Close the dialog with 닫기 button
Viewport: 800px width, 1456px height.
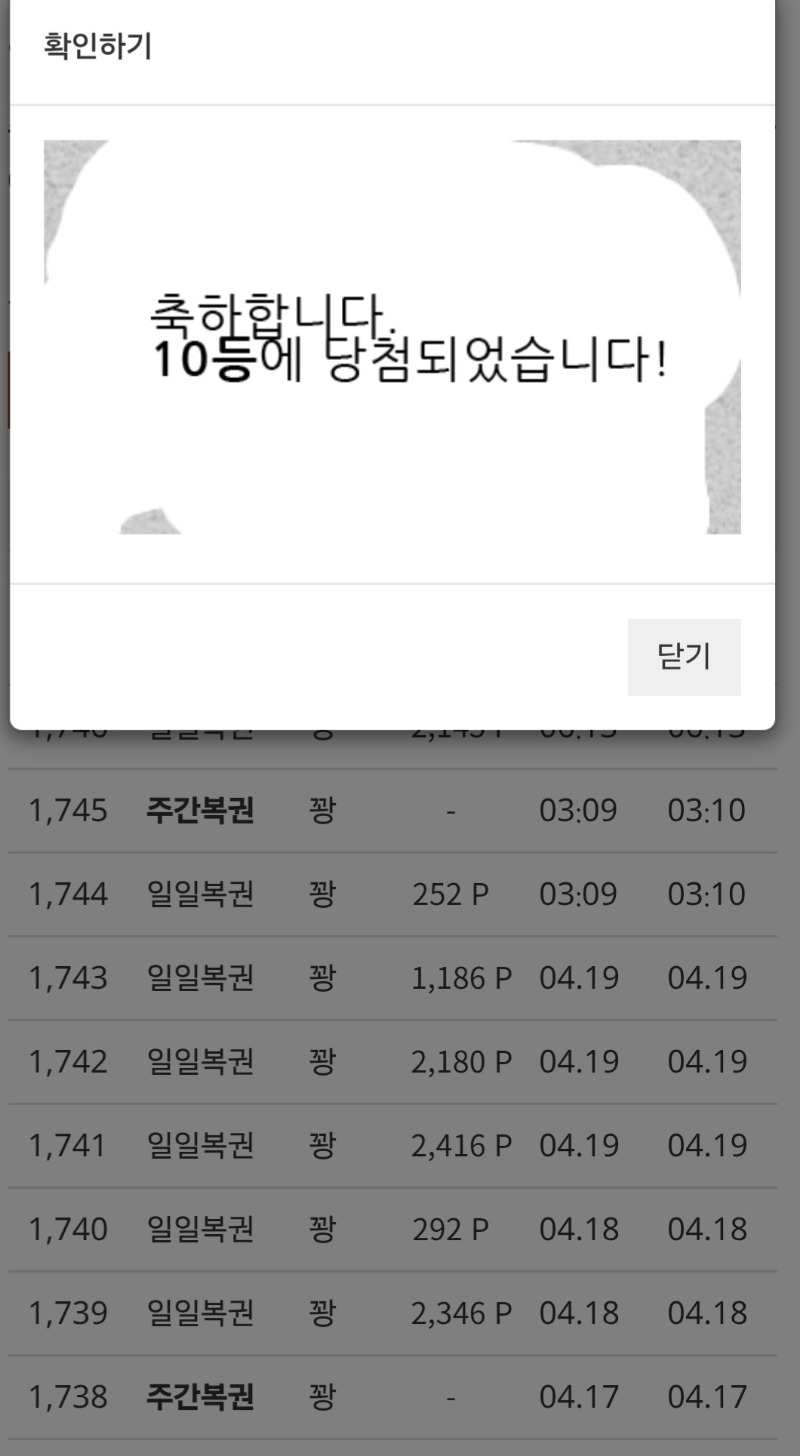(684, 657)
